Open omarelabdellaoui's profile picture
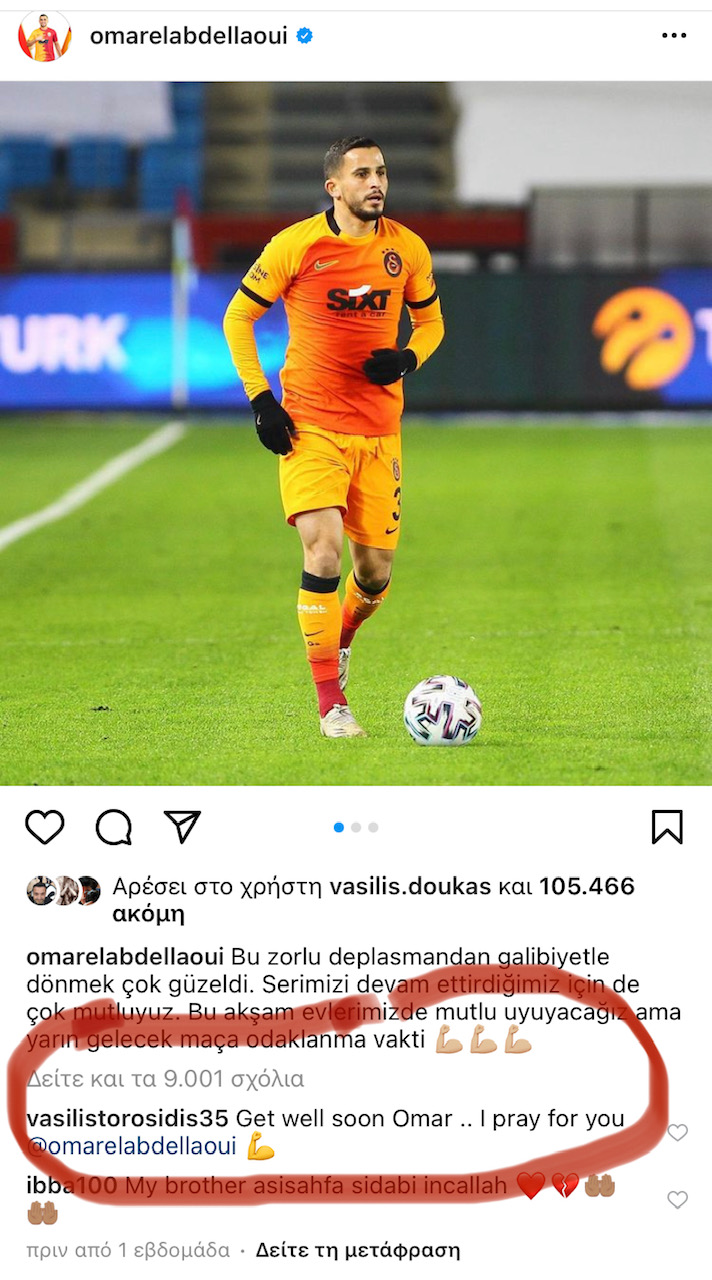The width and height of the screenshot is (712, 1280). click(45, 37)
